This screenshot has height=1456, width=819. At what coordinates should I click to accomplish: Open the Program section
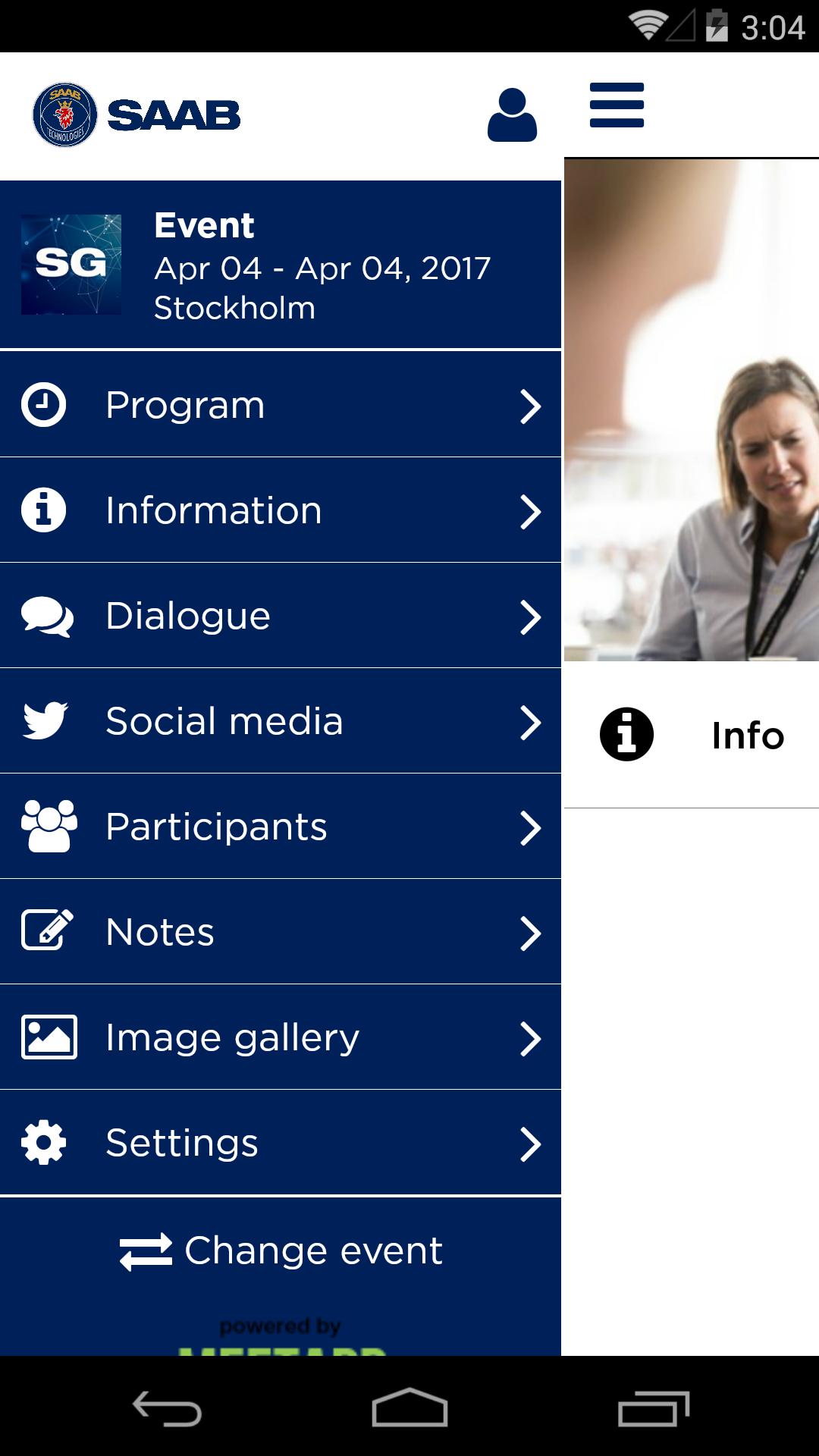tap(281, 405)
